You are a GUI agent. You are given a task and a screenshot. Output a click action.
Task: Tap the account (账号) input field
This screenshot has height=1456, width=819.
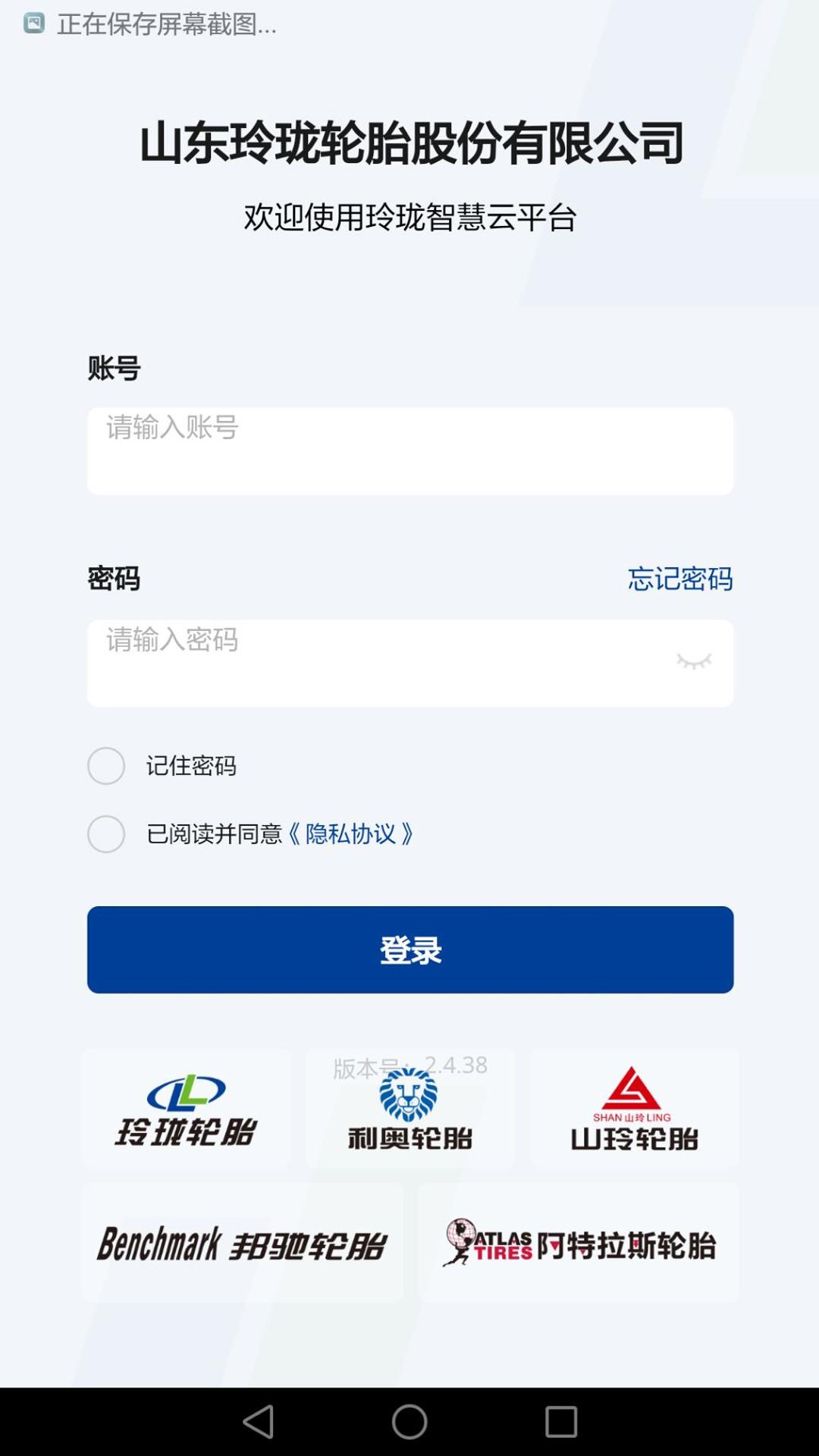tap(409, 450)
